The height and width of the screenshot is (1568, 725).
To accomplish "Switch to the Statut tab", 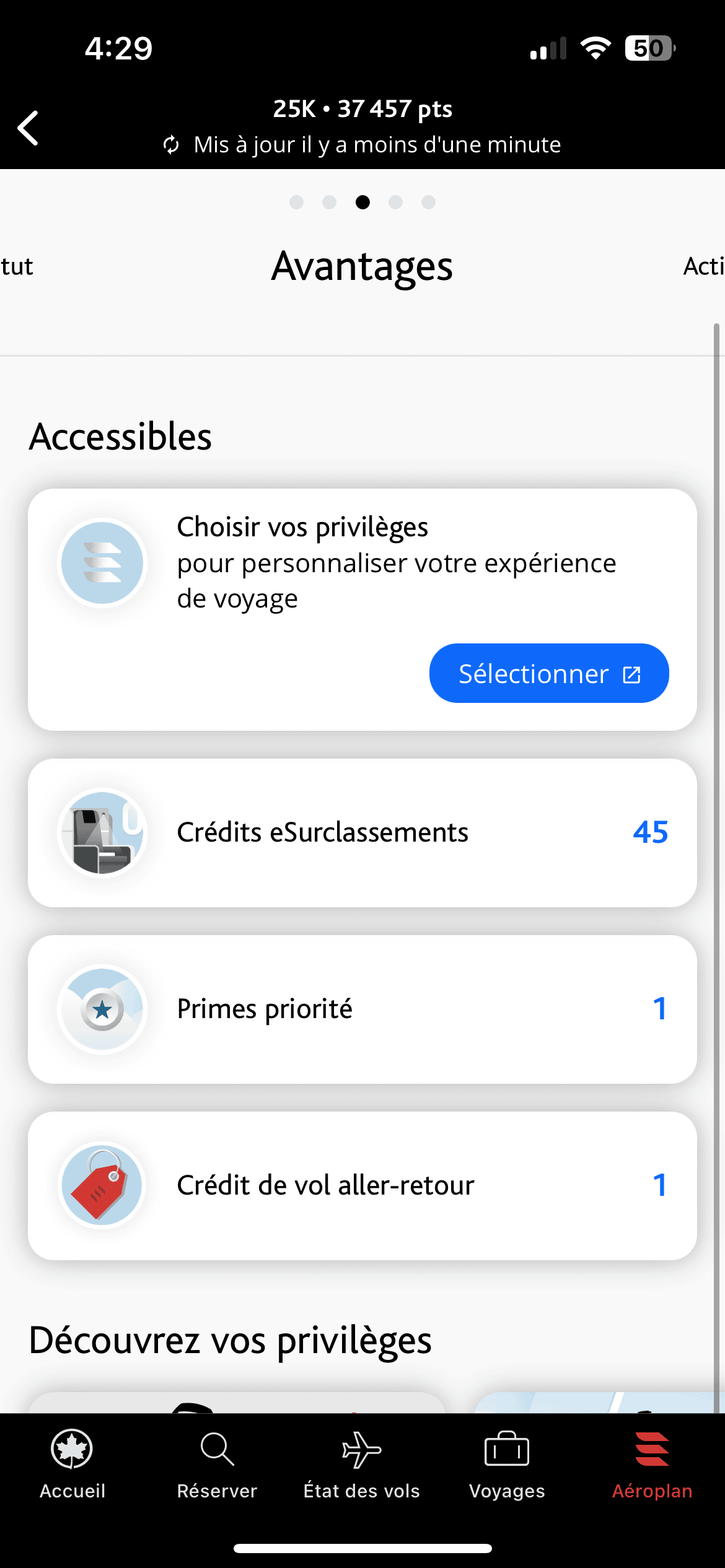I will pos(17,266).
